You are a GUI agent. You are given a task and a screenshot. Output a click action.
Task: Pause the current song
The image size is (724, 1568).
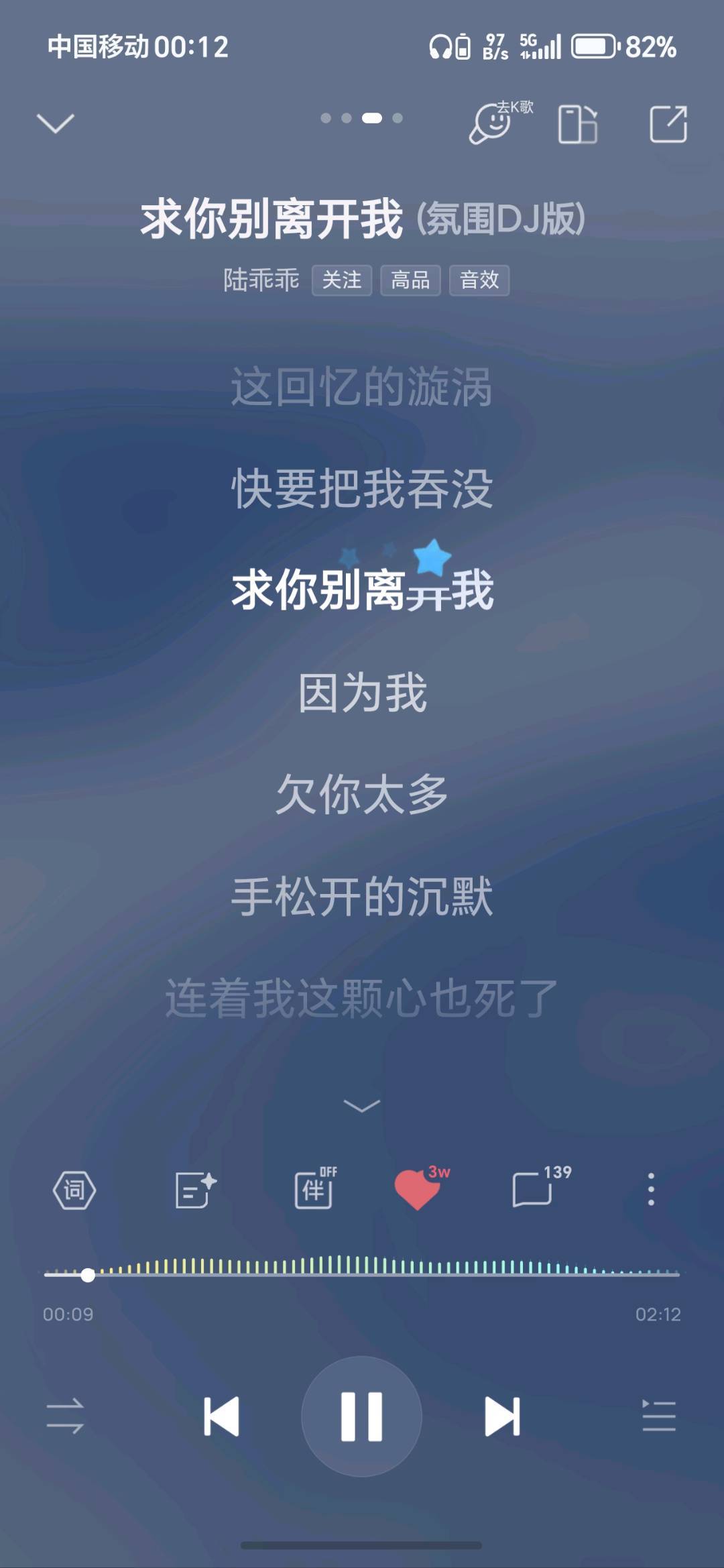click(x=361, y=1416)
